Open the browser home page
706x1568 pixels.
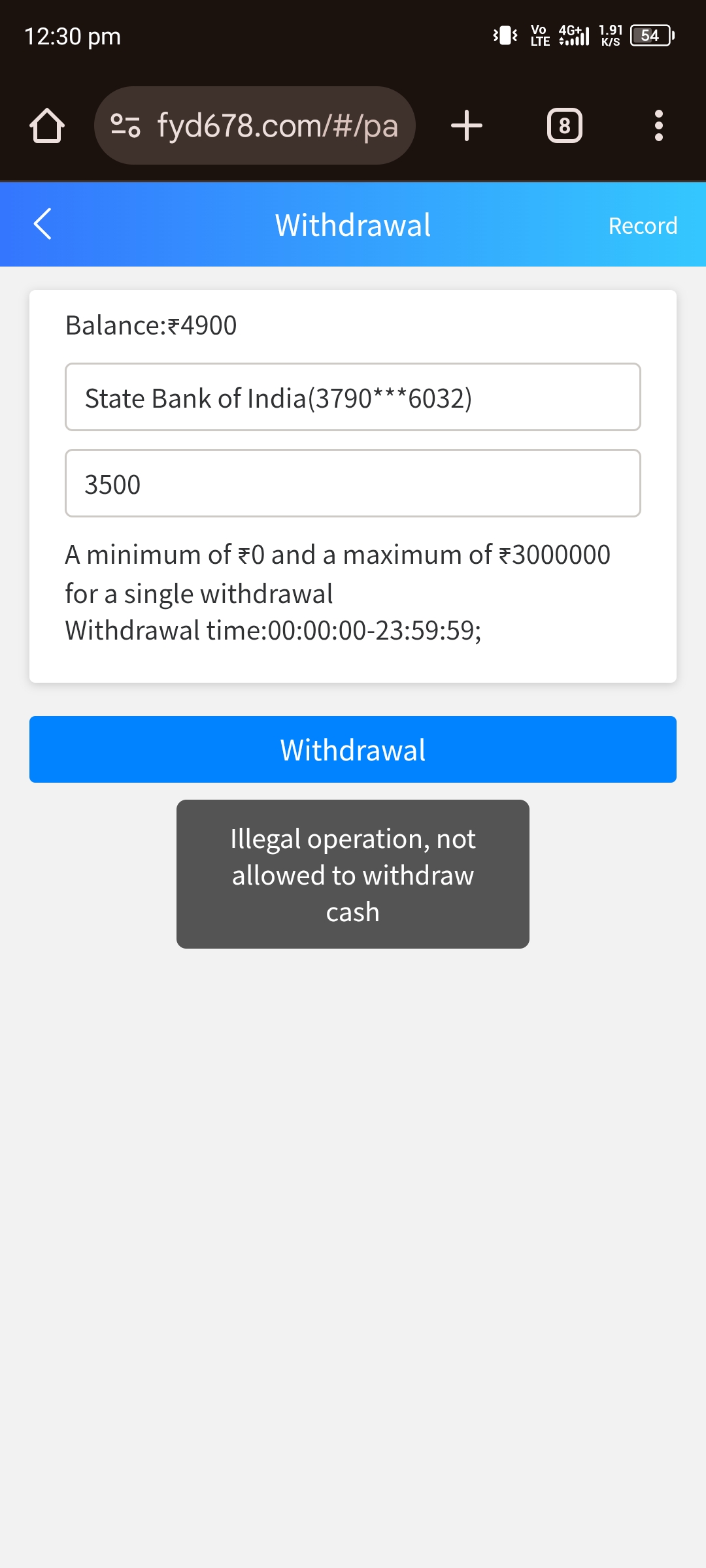(x=47, y=125)
